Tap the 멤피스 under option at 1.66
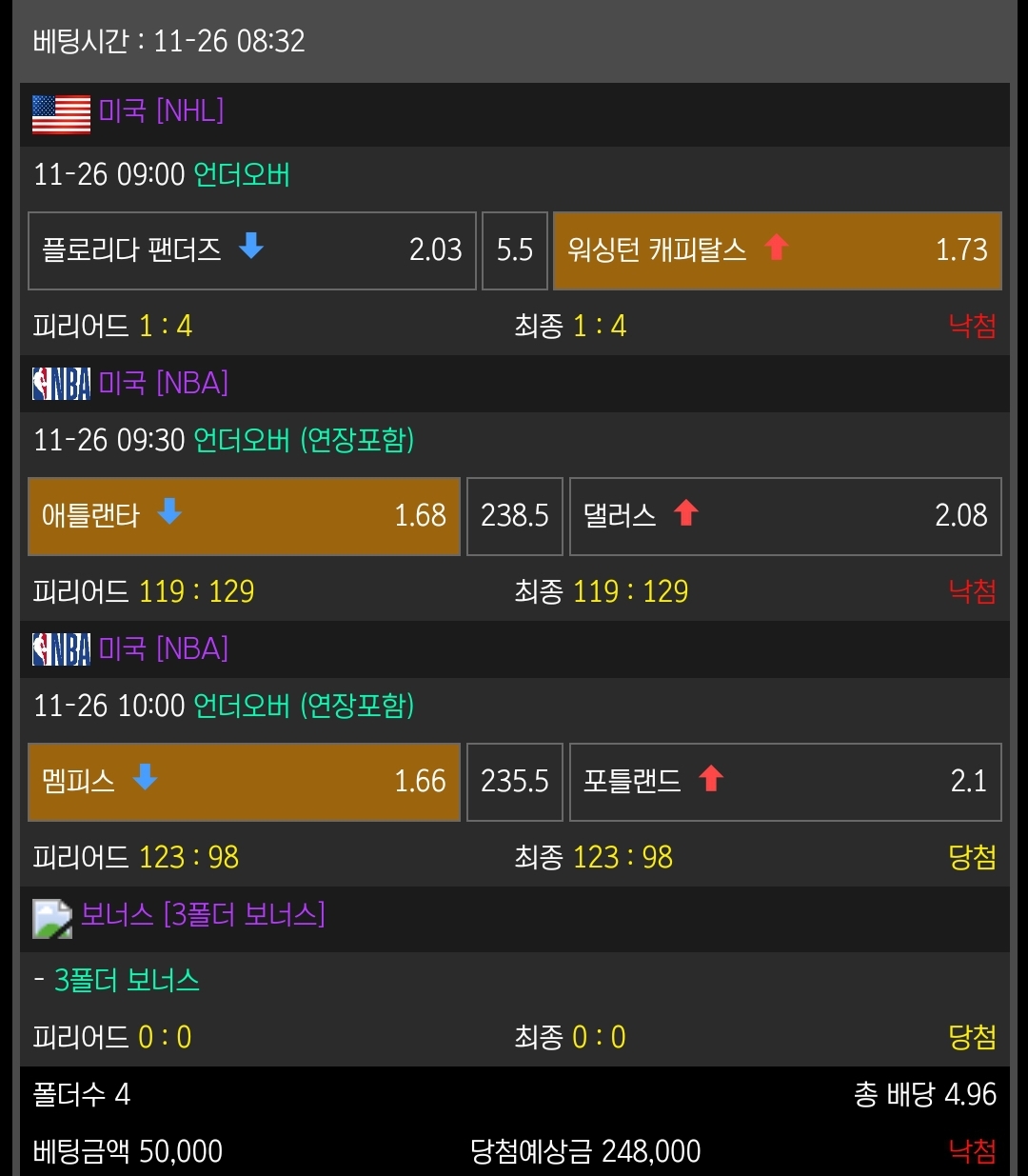This screenshot has height=1176, width=1028. pos(244,782)
